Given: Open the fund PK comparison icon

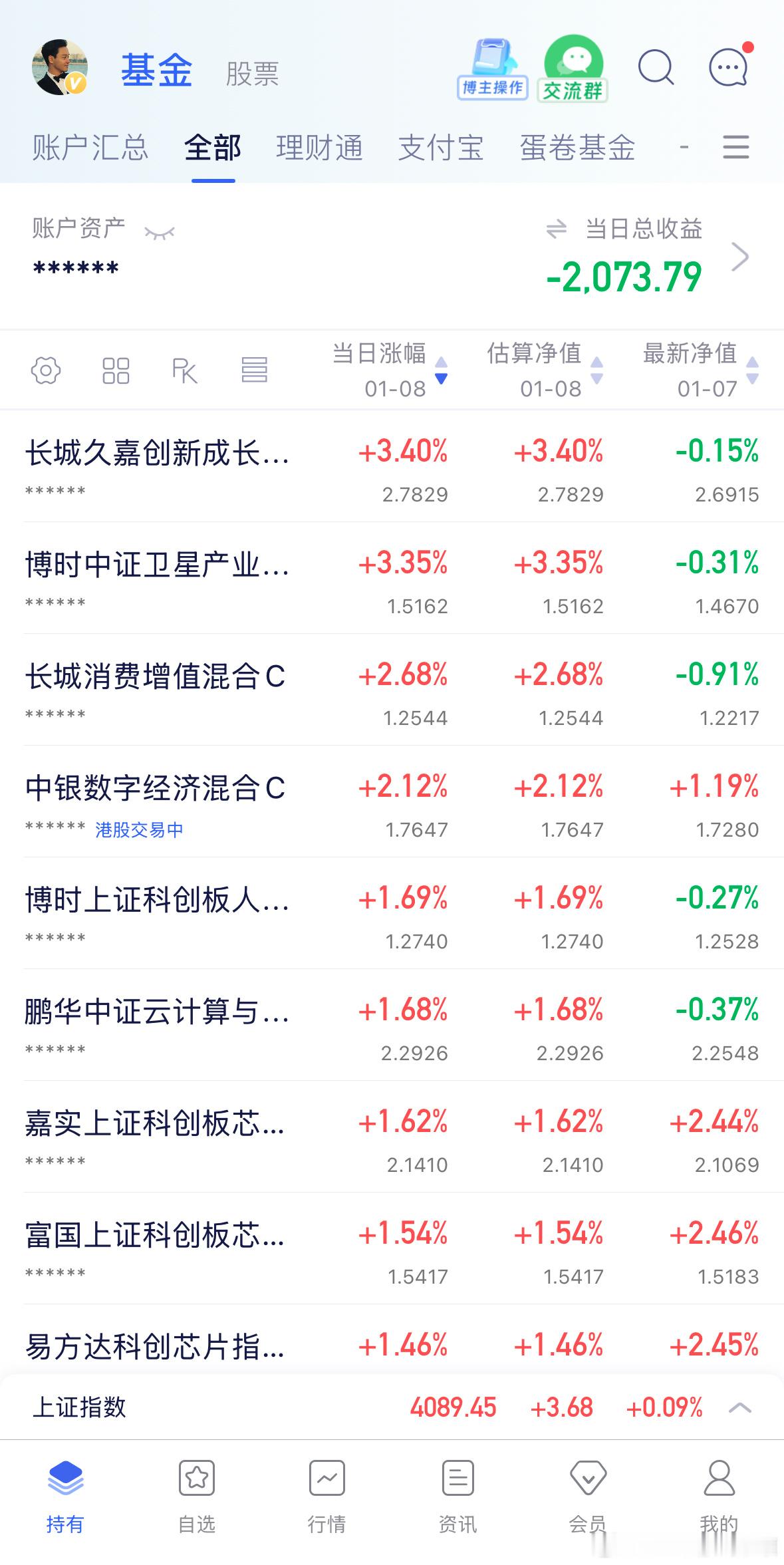Looking at the screenshot, I should (x=185, y=370).
